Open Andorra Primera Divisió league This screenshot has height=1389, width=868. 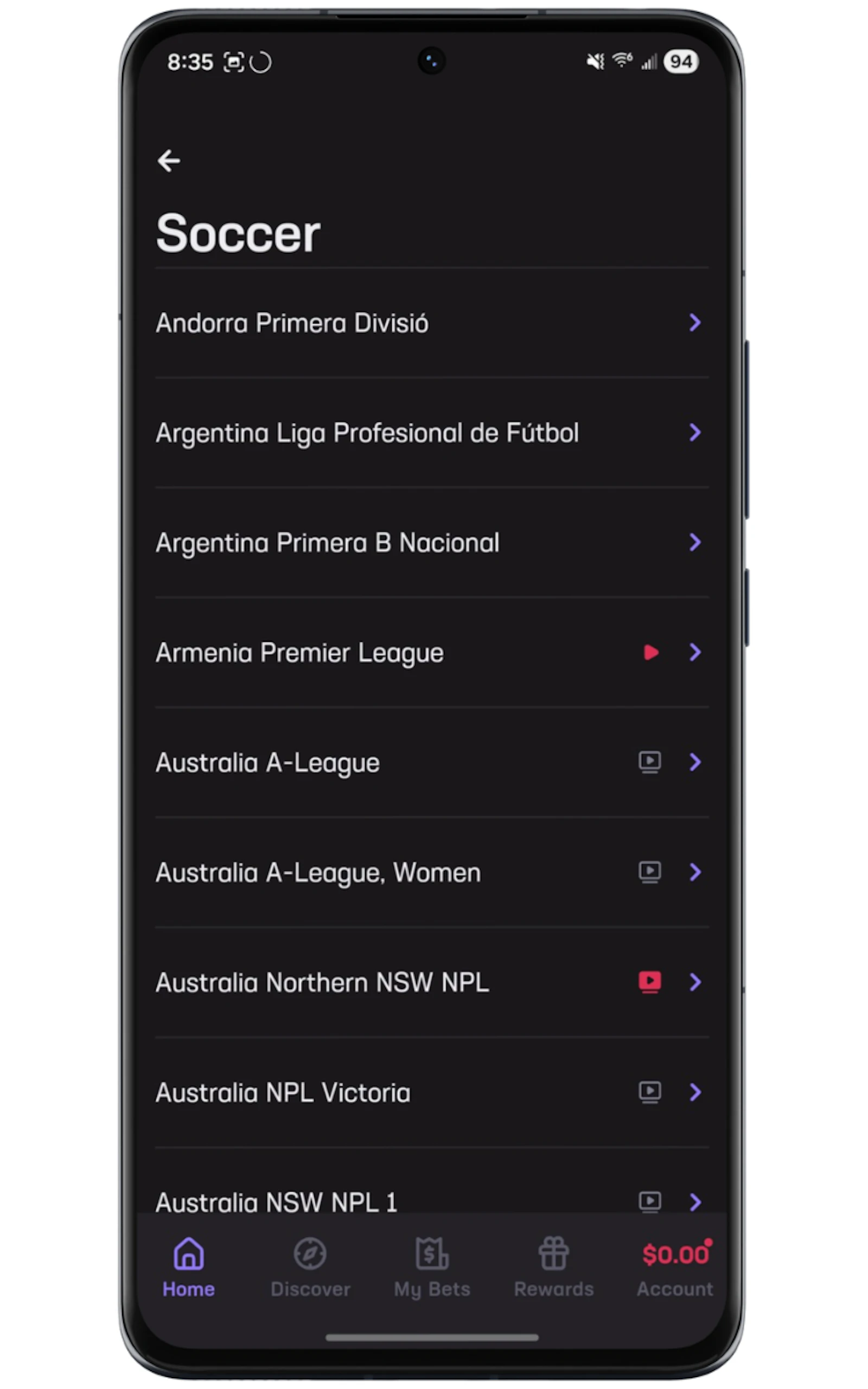click(x=431, y=323)
